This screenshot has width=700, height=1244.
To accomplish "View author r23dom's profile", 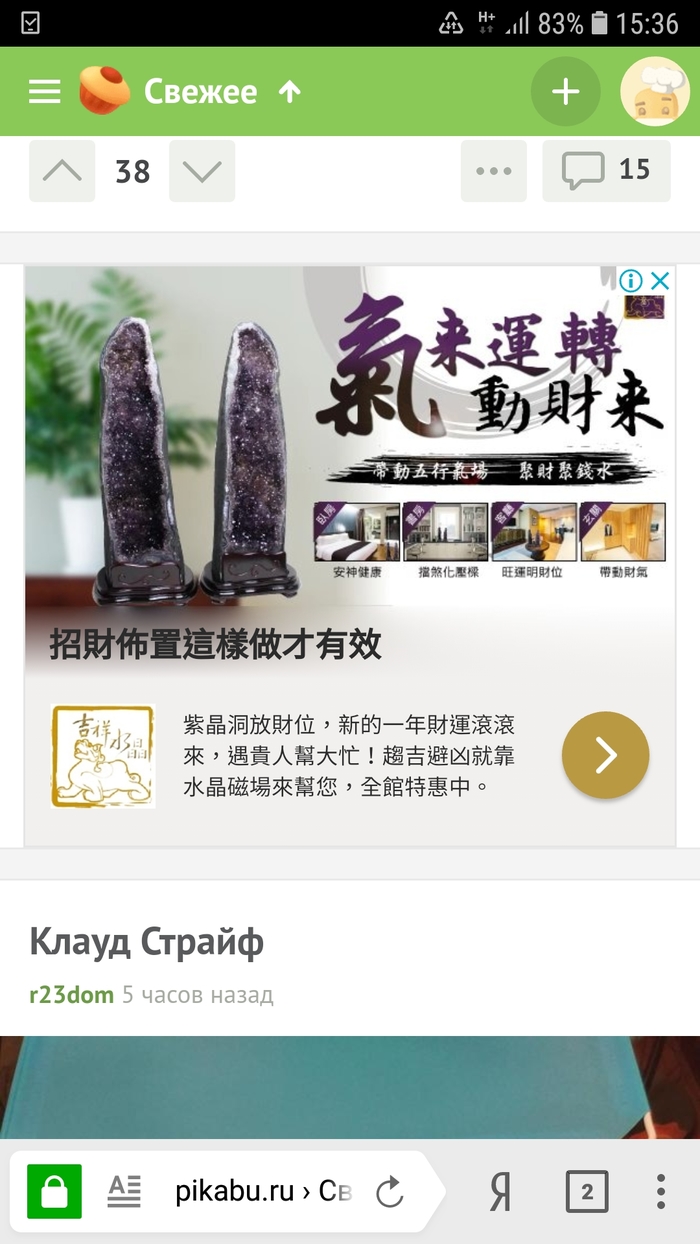I will pyautogui.click(x=71, y=995).
